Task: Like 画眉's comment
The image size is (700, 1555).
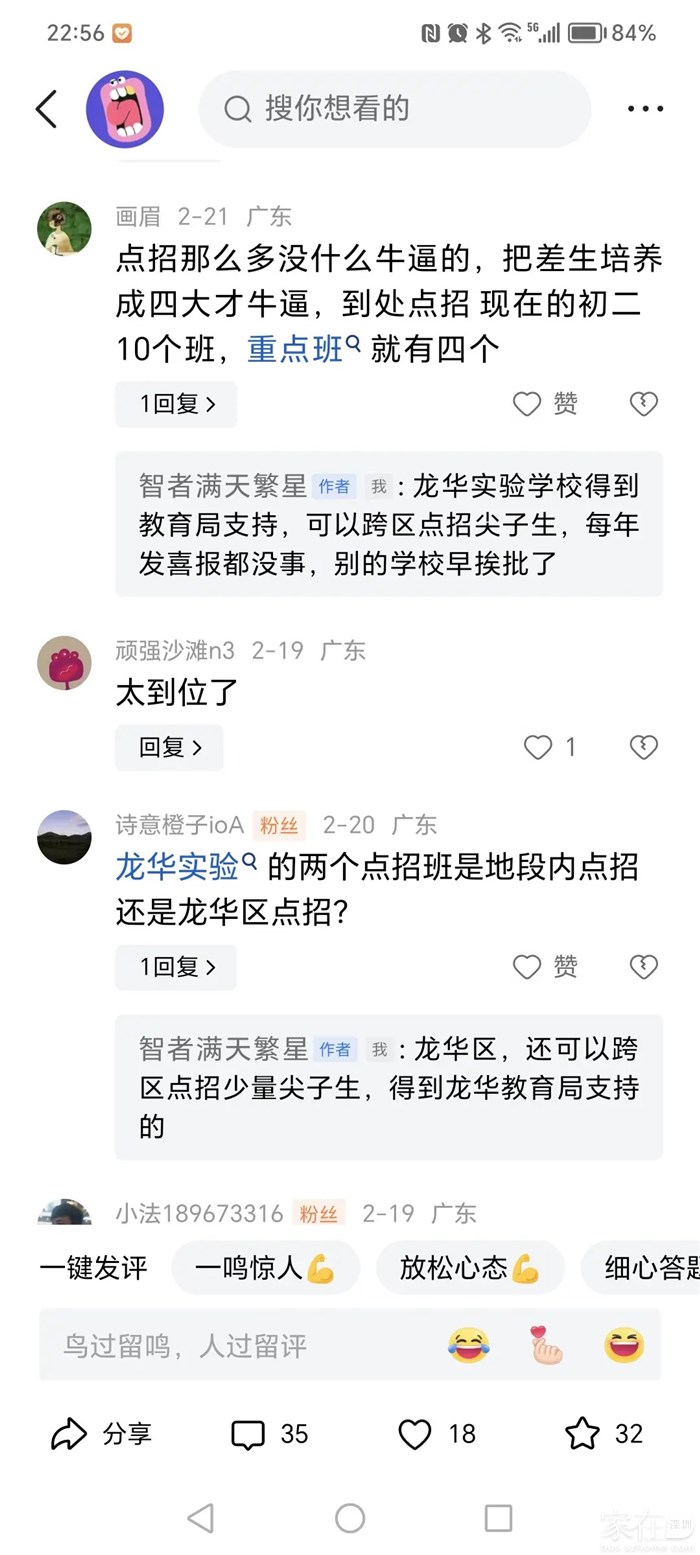Action: coord(527,404)
